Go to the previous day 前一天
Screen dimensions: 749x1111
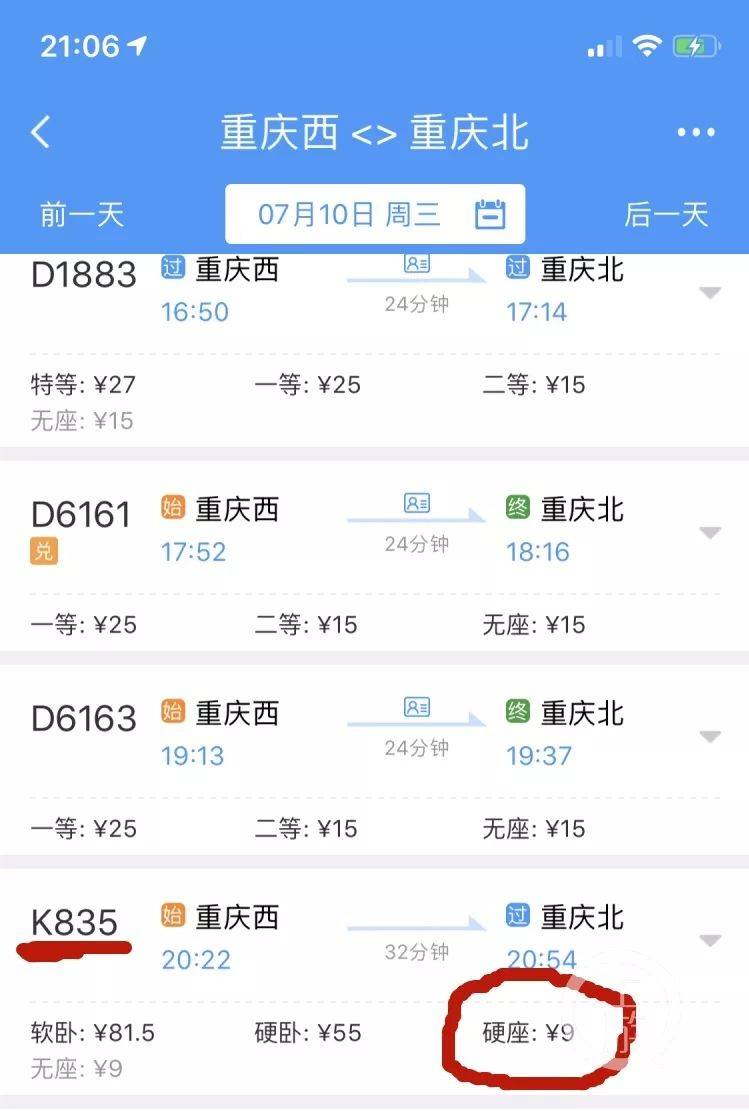(85, 214)
